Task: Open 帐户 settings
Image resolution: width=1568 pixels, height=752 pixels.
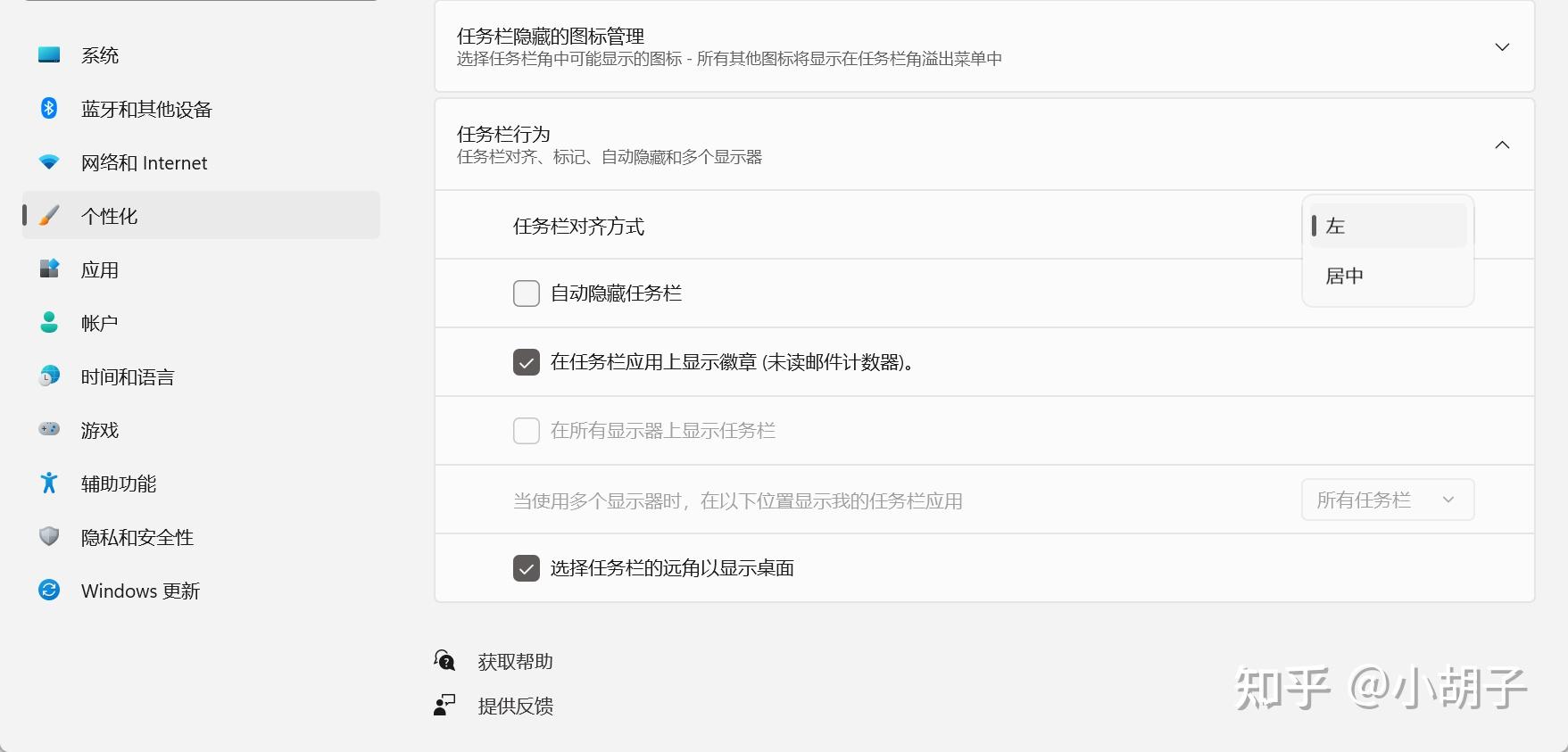Action: click(x=99, y=323)
